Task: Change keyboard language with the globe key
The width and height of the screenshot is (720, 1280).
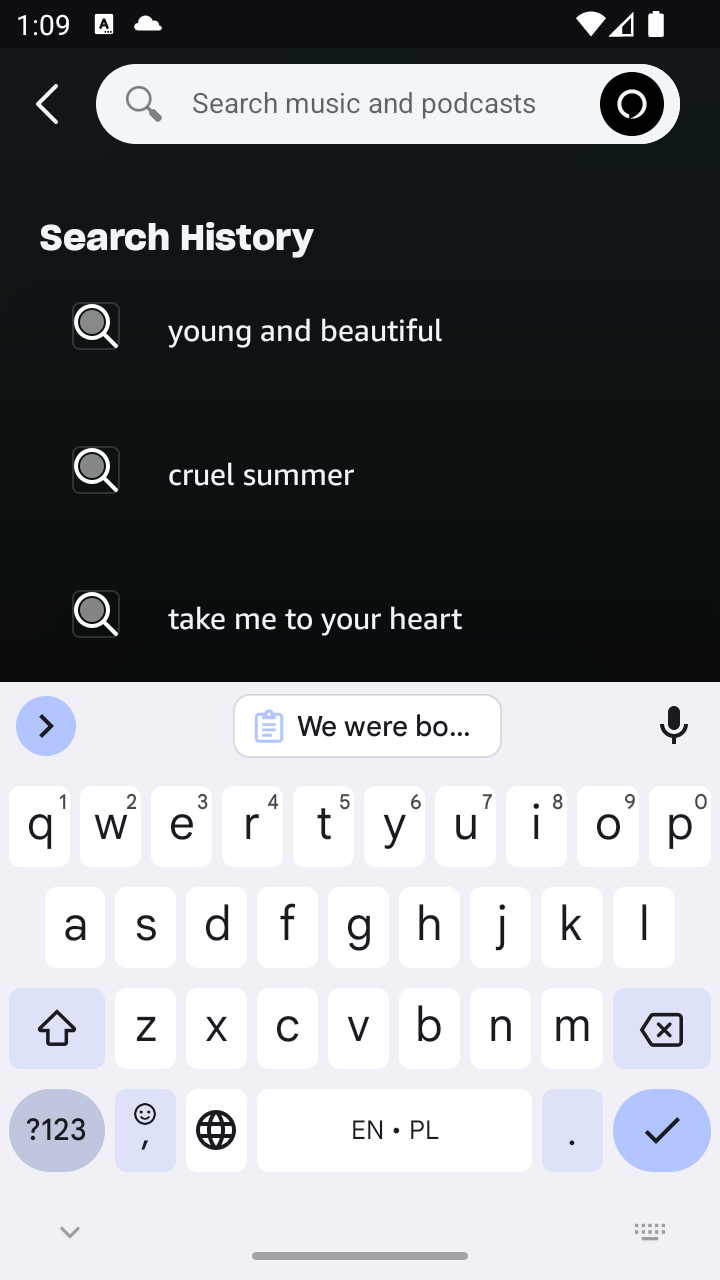Action: click(216, 1130)
